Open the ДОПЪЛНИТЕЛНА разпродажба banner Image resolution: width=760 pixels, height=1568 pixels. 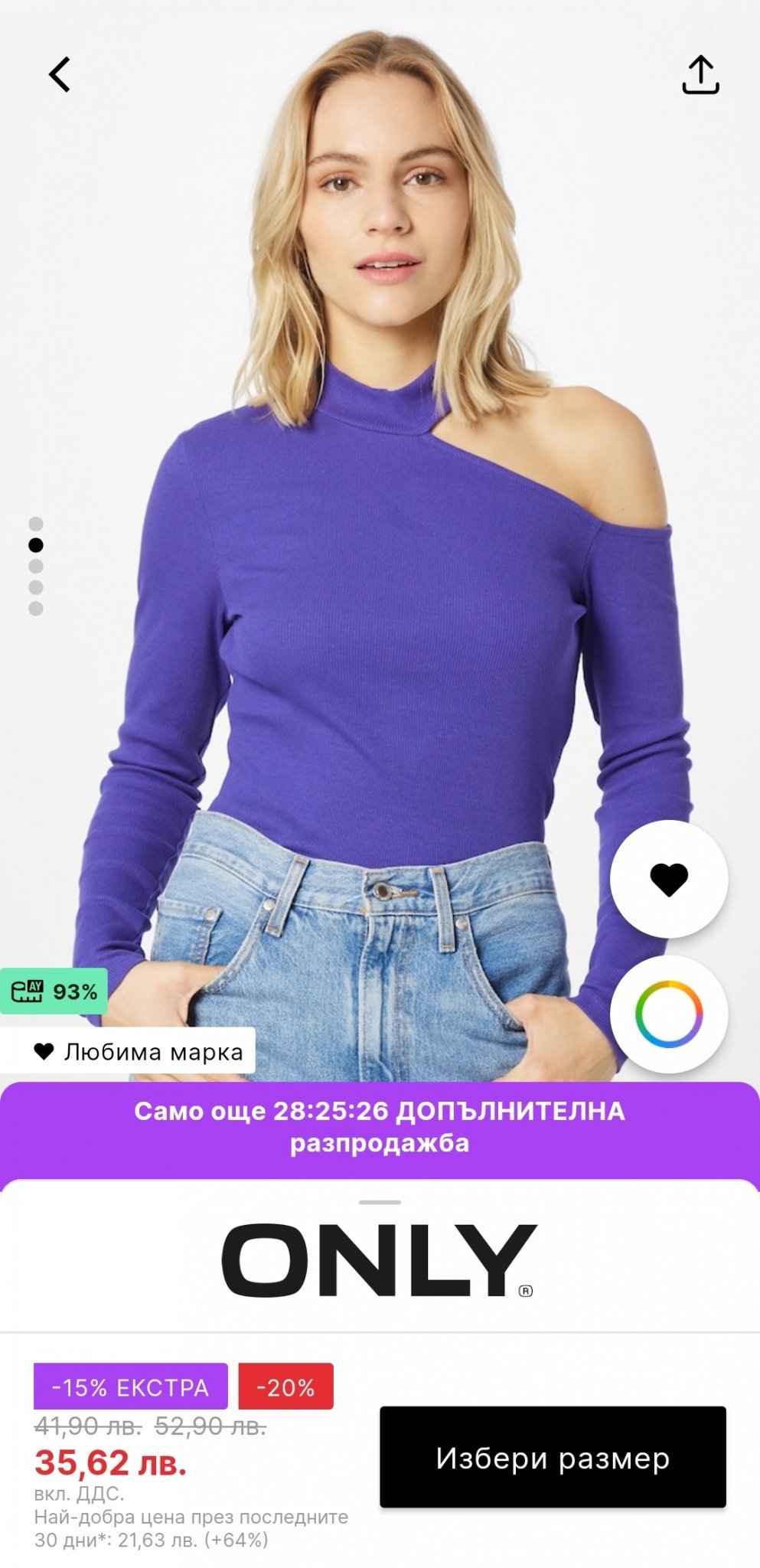pos(380,1127)
